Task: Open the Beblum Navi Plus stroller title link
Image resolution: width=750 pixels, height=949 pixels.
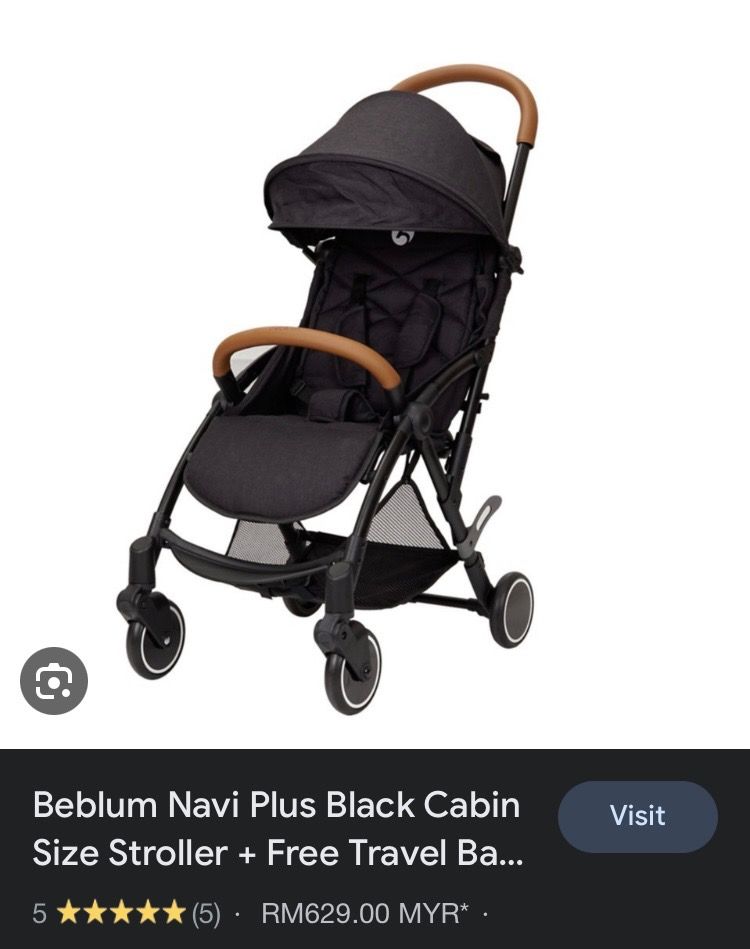Action: [x=277, y=829]
